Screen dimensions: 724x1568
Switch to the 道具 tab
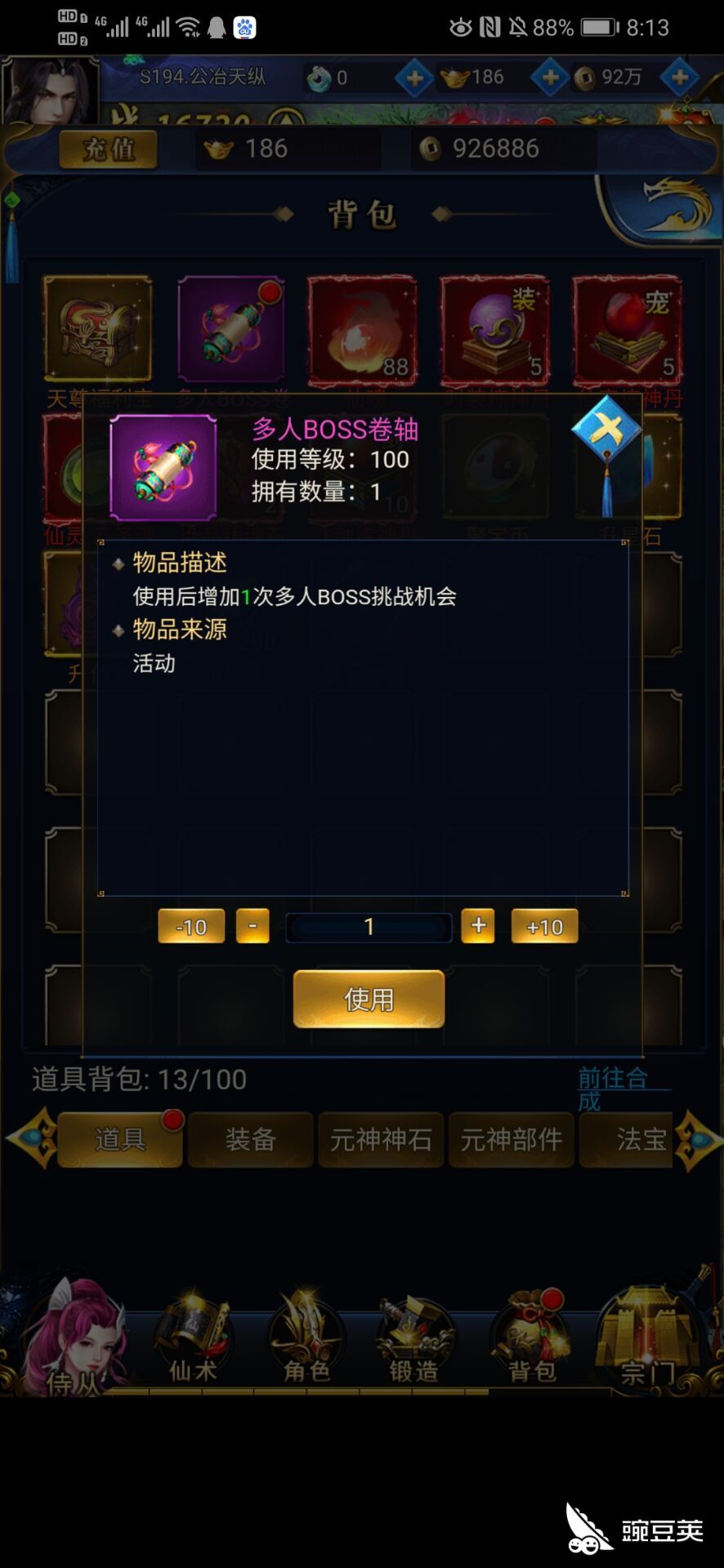(x=120, y=1139)
